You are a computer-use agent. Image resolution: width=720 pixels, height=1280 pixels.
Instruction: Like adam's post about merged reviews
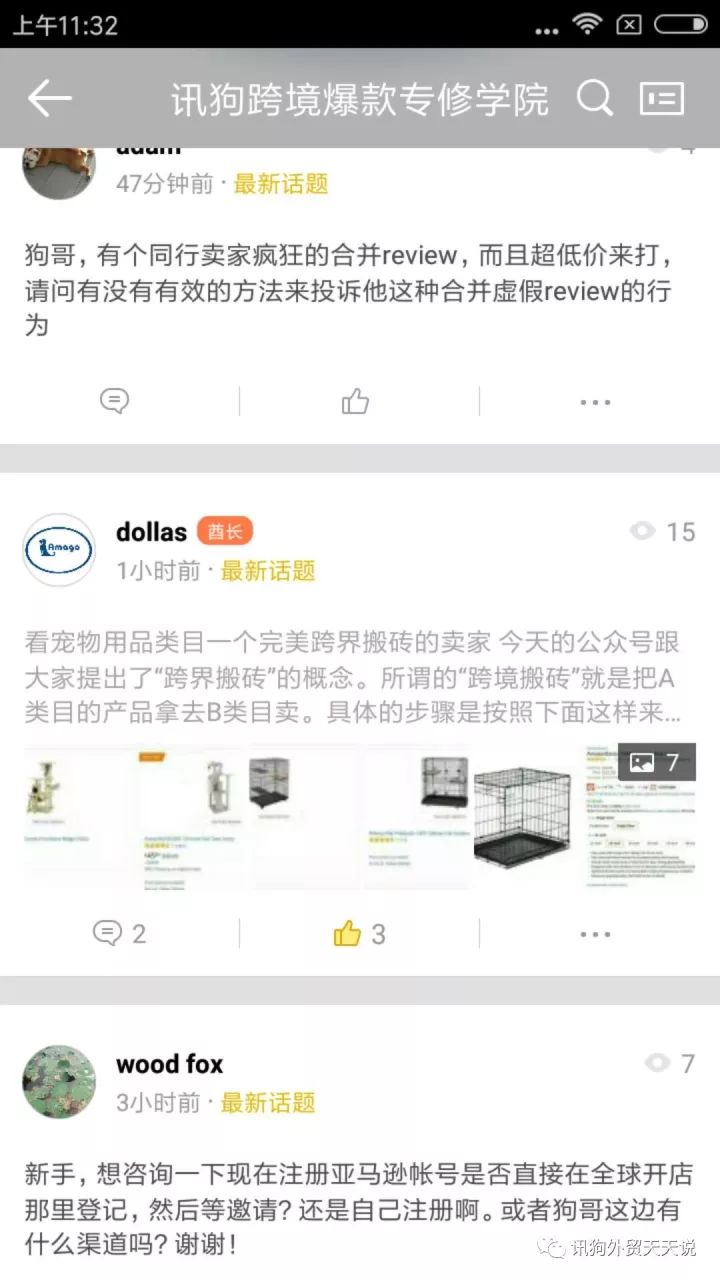click(x=355, y=401)
